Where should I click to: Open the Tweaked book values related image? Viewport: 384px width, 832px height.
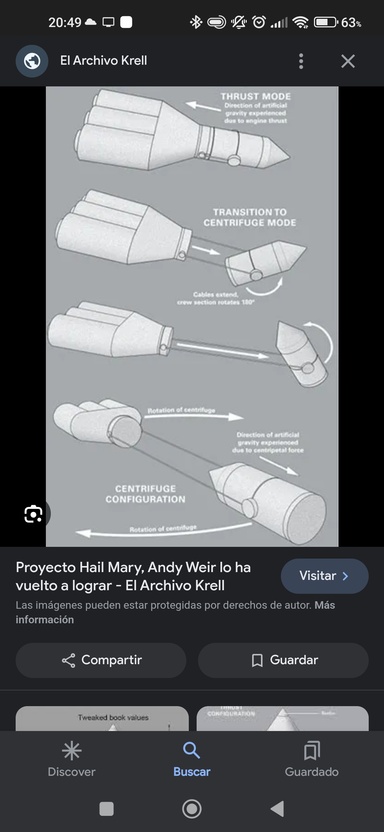click(102, 718)
